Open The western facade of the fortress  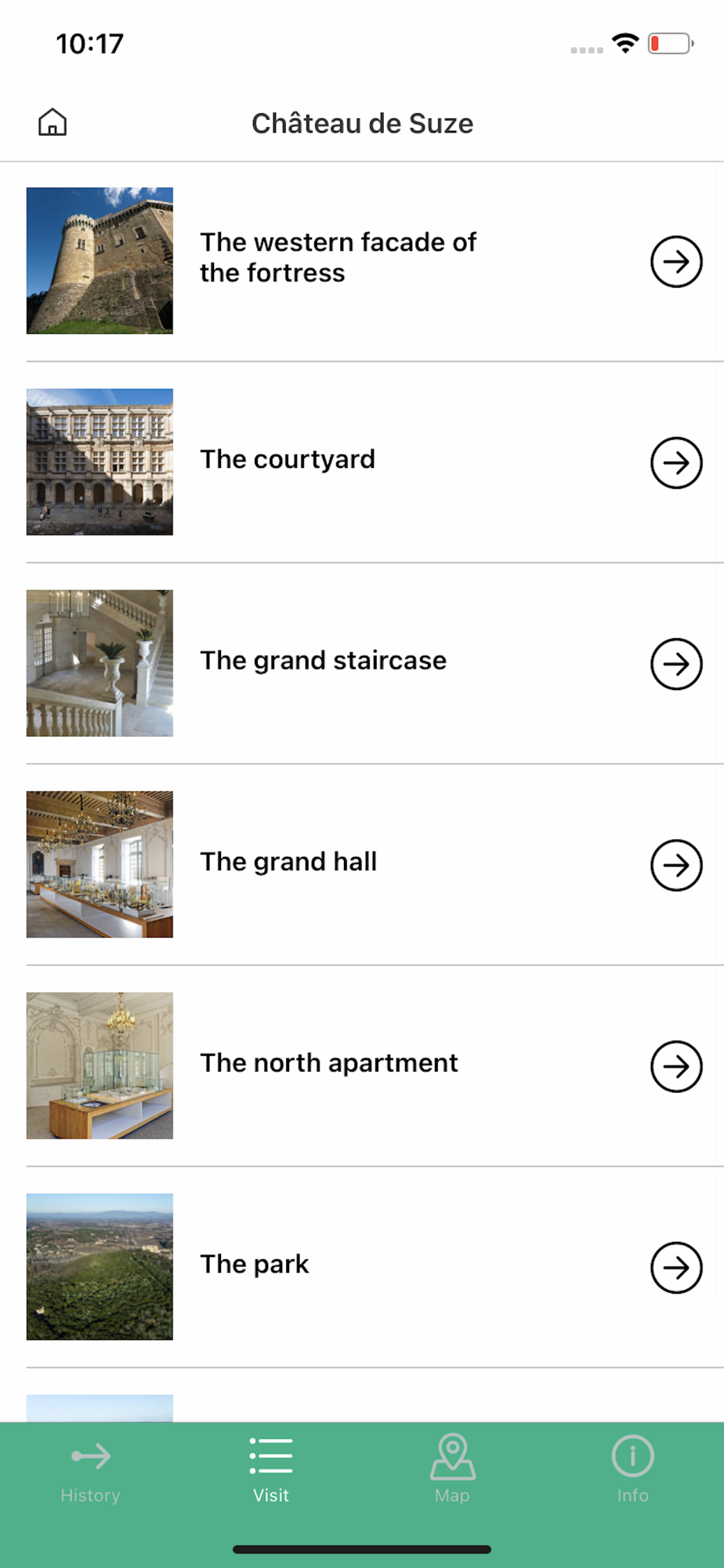[338, 258]
